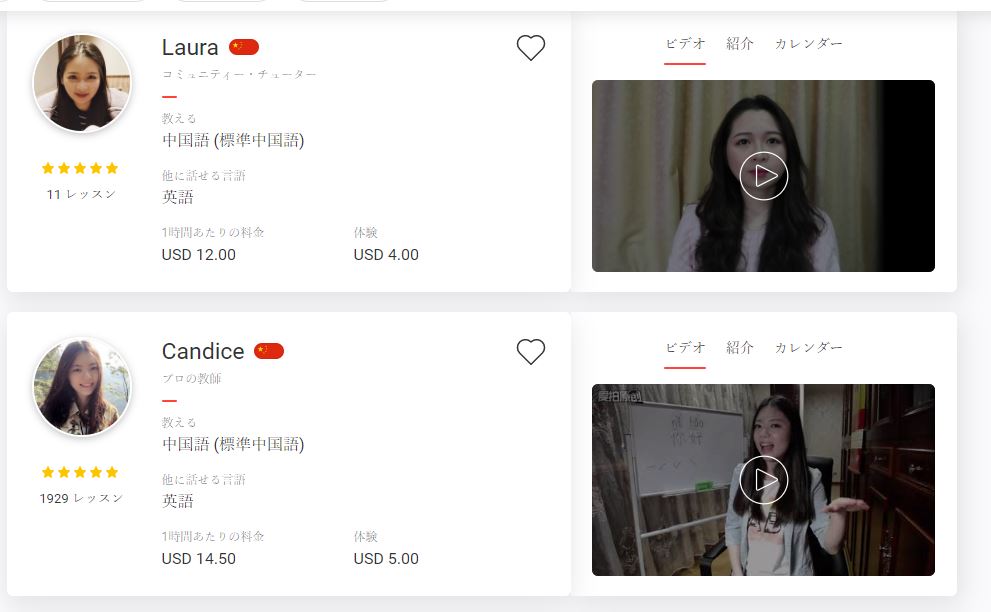View Candice's profile photo
This screenshot has height=612, width=991.
(82, 386)
